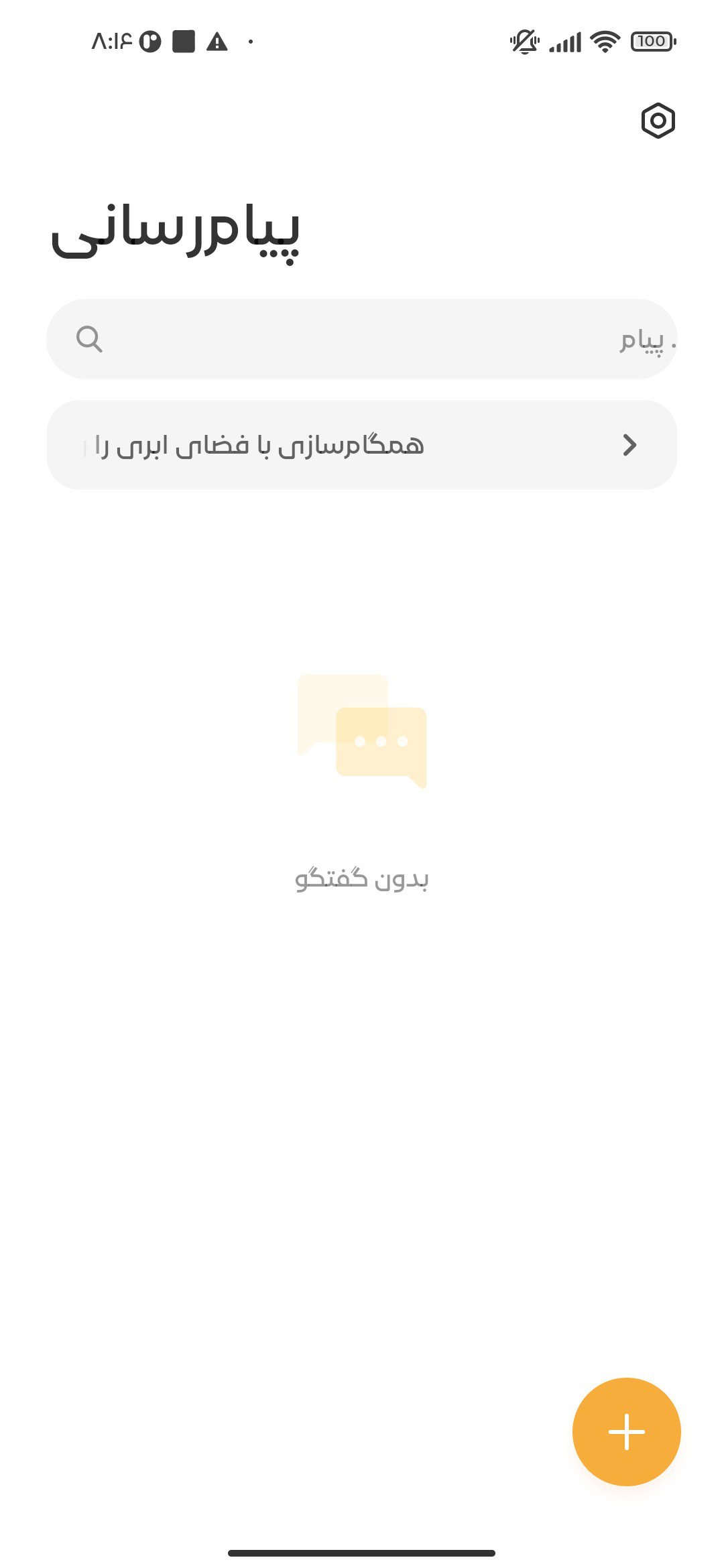Open messaging settings via the hexagon icon
This screenshot has height=1568, width=724.
tap(658, 121)
